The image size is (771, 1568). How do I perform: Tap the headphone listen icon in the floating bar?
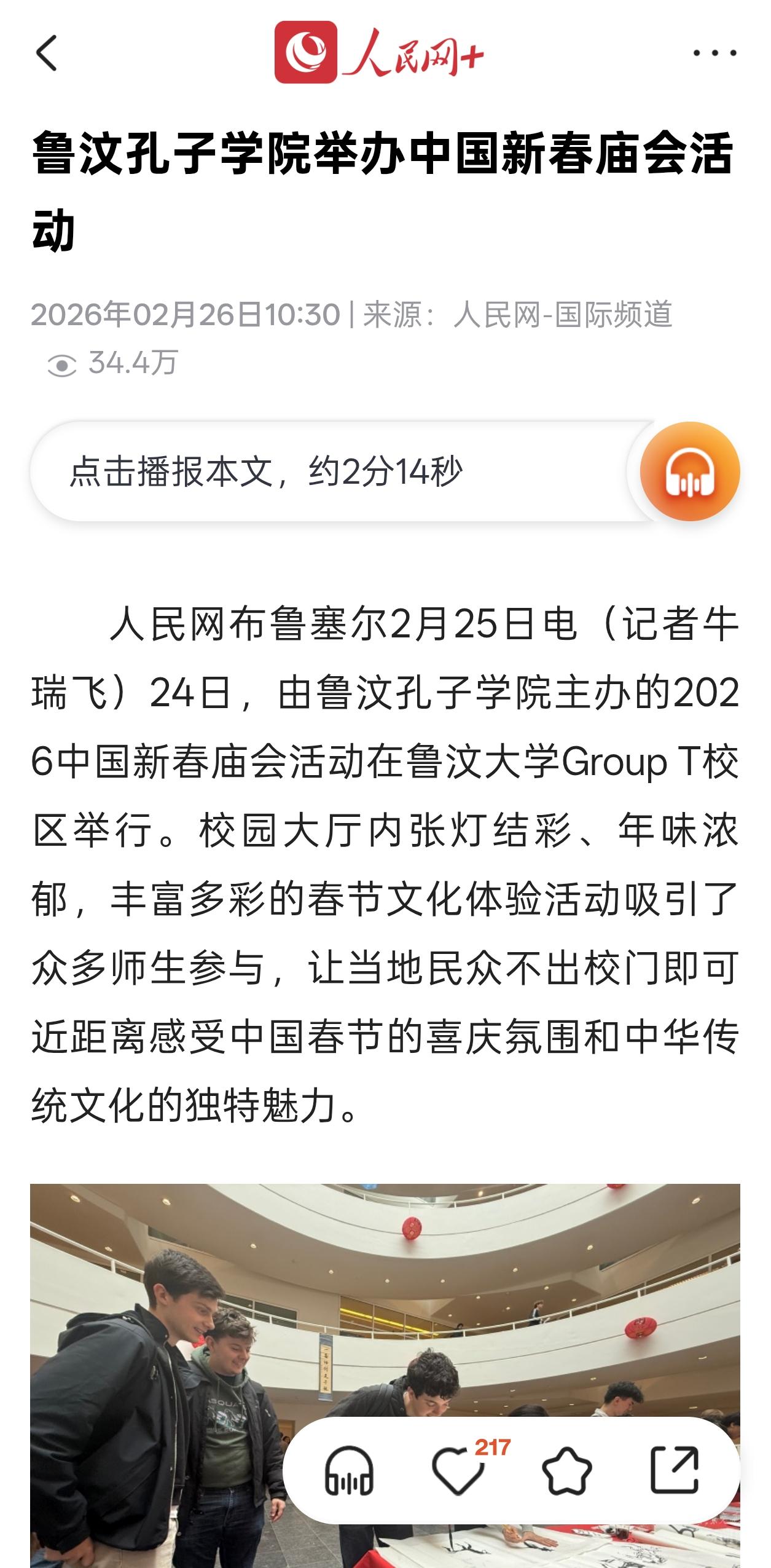coord(349,1471)
